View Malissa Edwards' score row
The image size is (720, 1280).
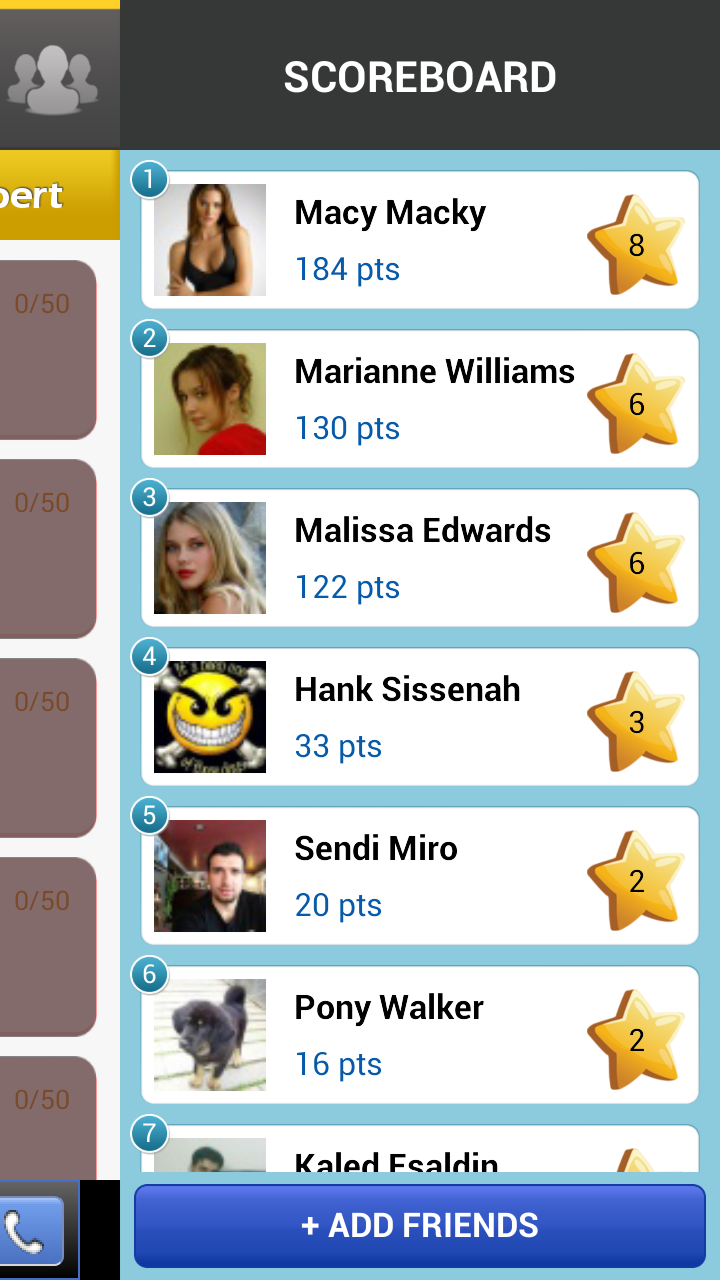coord(419,558)
